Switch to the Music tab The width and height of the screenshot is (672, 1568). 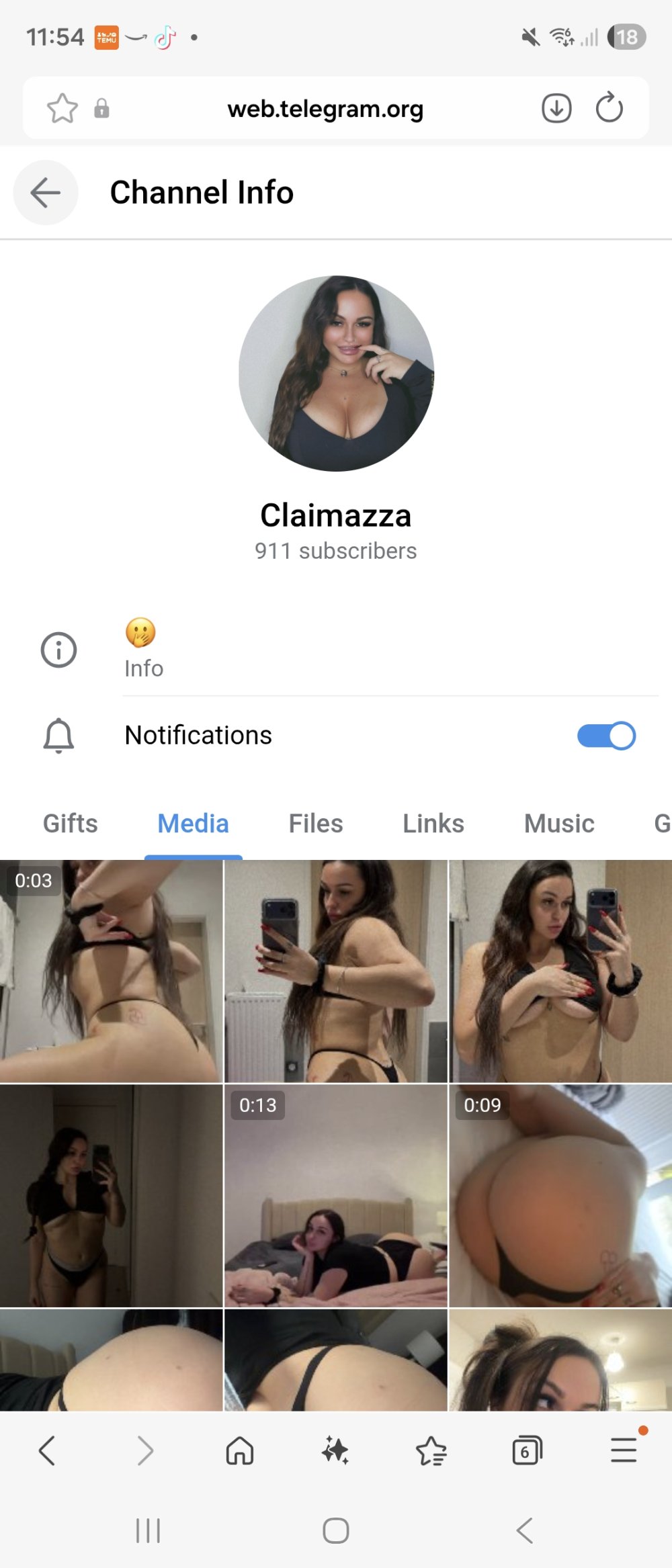(x=559, y=824)
